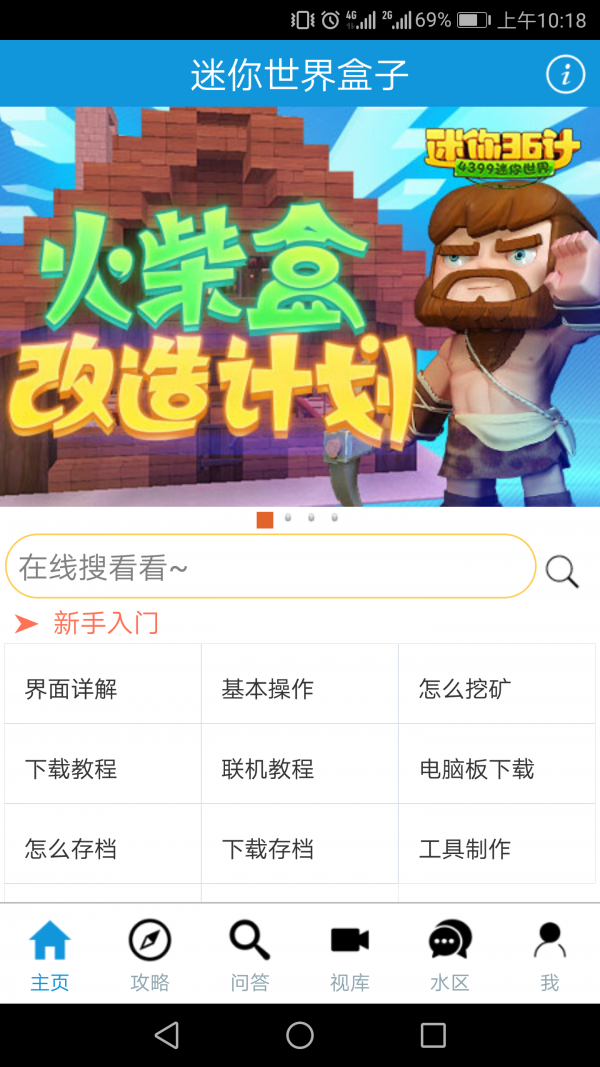
Task: Open 怎么挖矿 guide
Action: coord(497,688)
